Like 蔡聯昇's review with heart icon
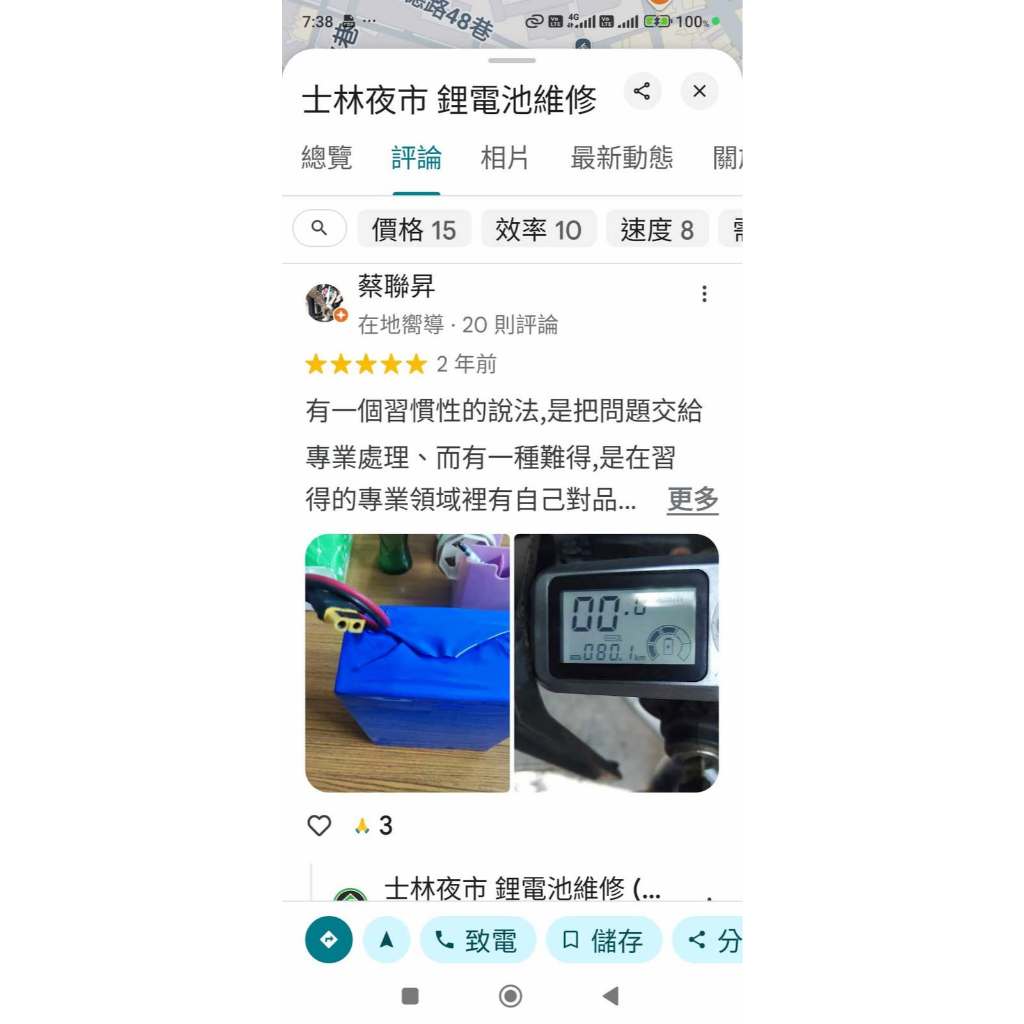Image resolution: width=1024 pixels, height=1024 pixels. (x=319, y=825)
